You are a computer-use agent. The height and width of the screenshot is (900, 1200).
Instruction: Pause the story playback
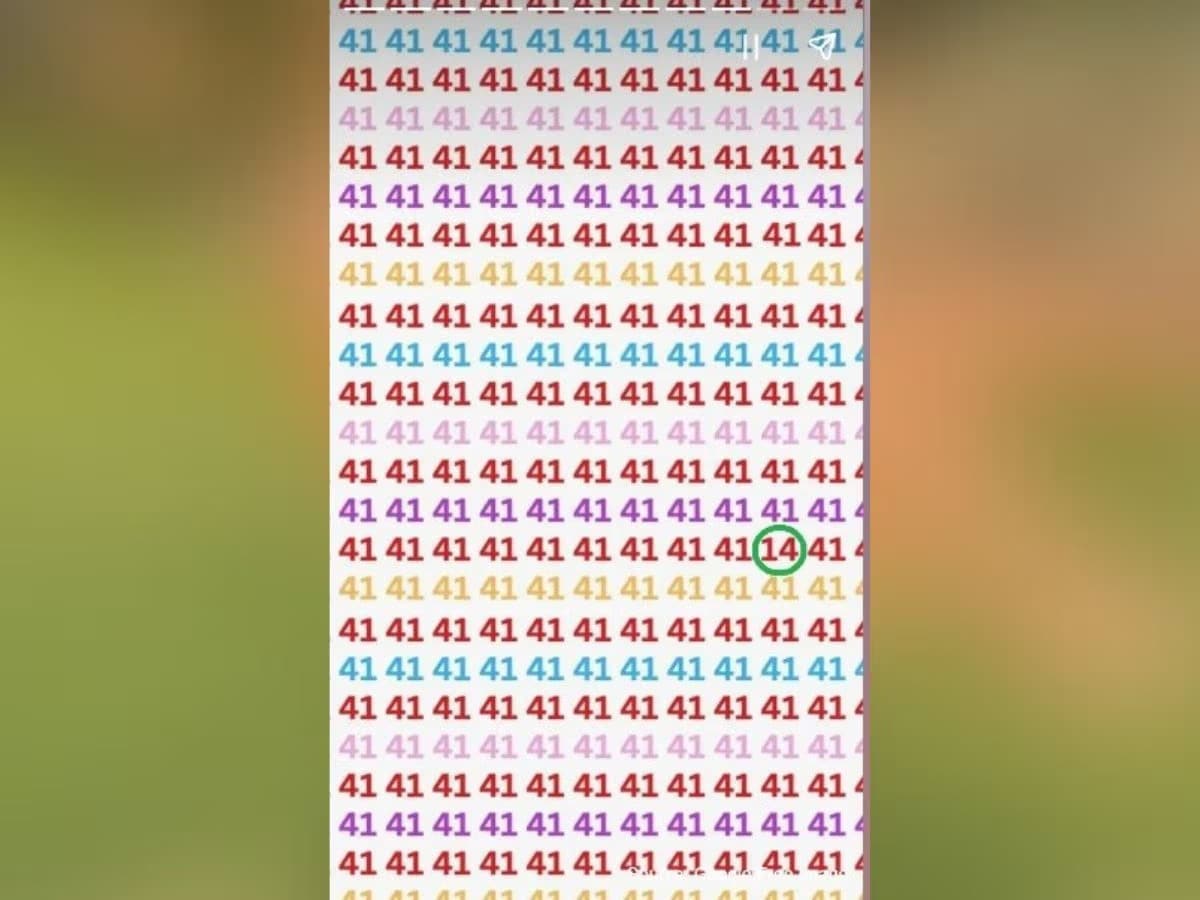click(x=750, y=46)
